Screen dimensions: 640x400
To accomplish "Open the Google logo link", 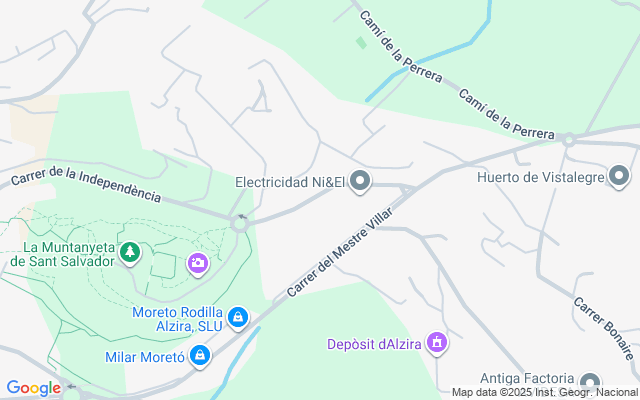I will click(33, 388).
